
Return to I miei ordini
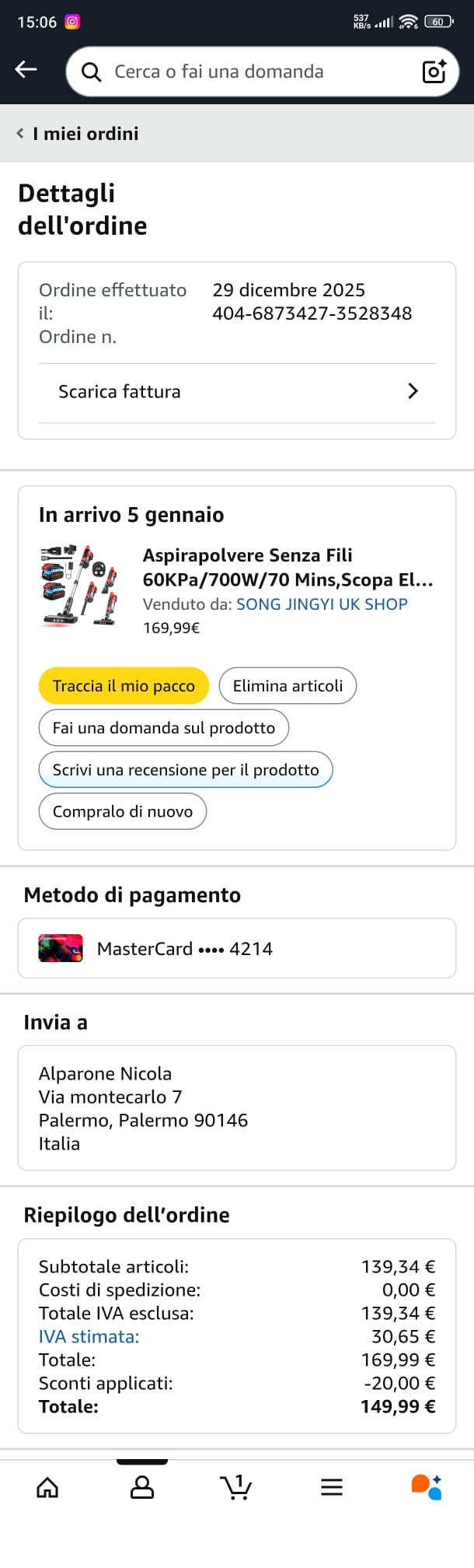[x=78, y=134]
